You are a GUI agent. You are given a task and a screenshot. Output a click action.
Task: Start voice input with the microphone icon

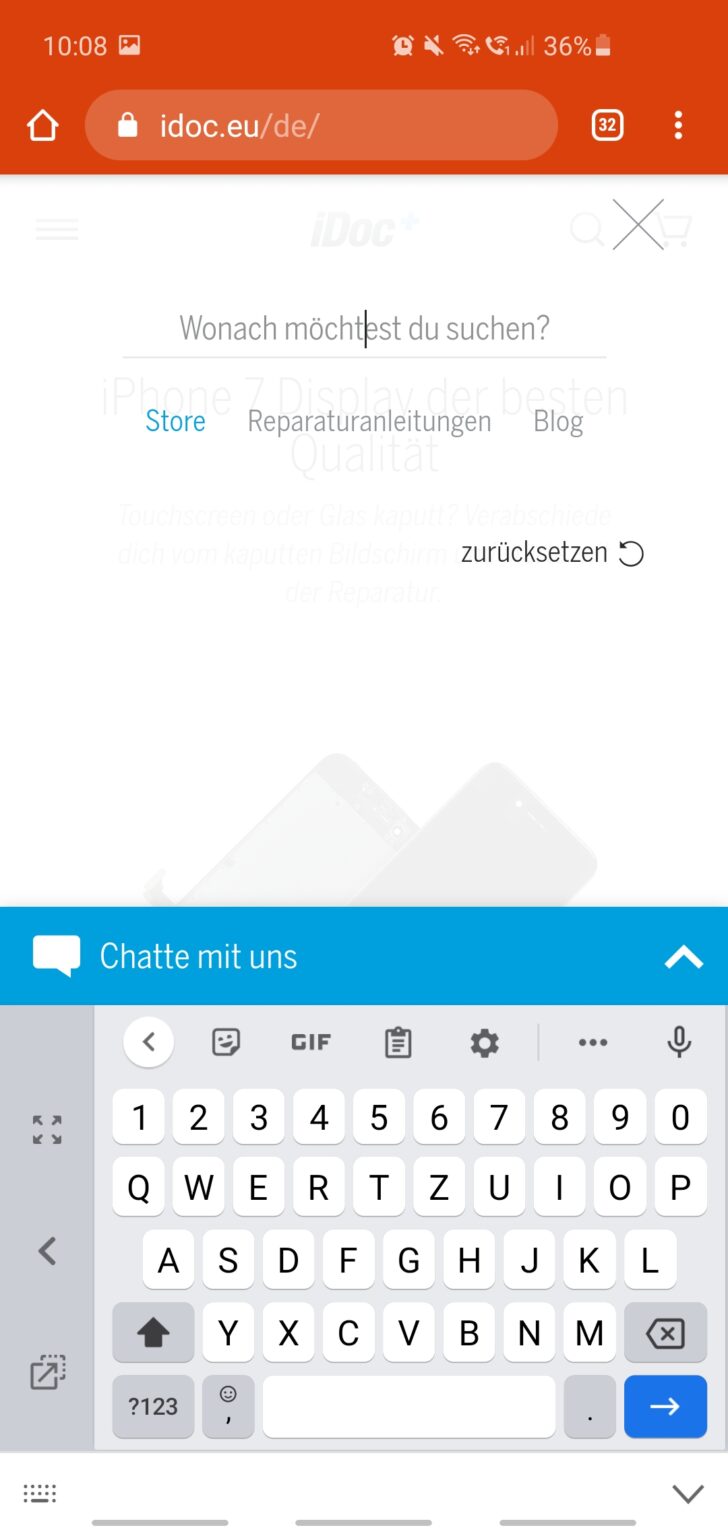pos(679,1042)
